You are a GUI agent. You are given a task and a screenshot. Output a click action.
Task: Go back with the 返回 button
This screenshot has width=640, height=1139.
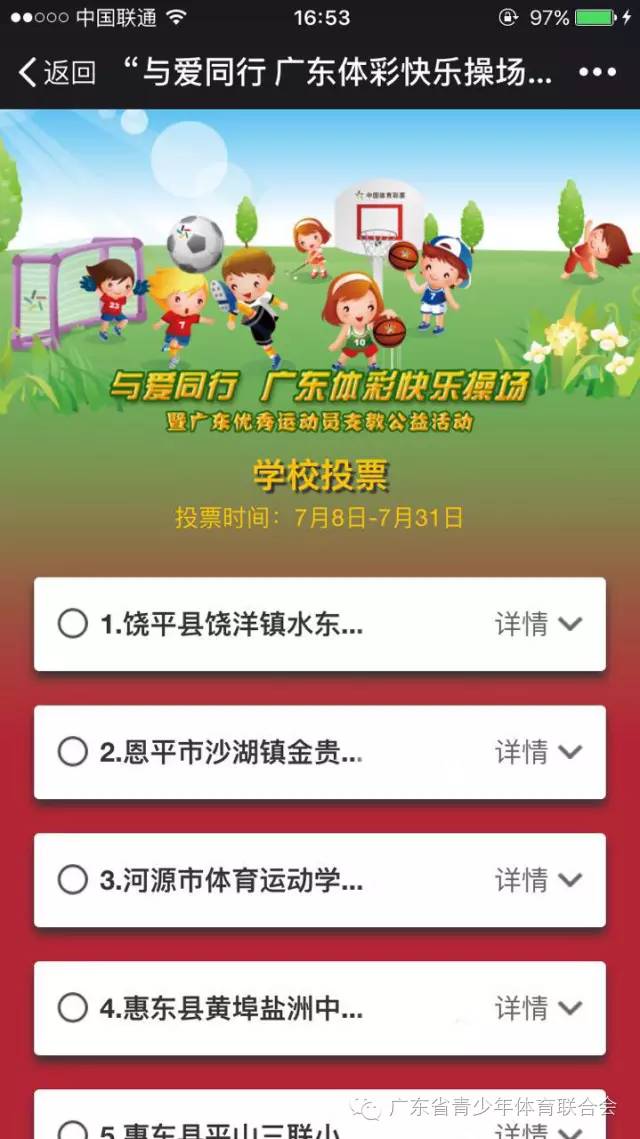(57, 72)
